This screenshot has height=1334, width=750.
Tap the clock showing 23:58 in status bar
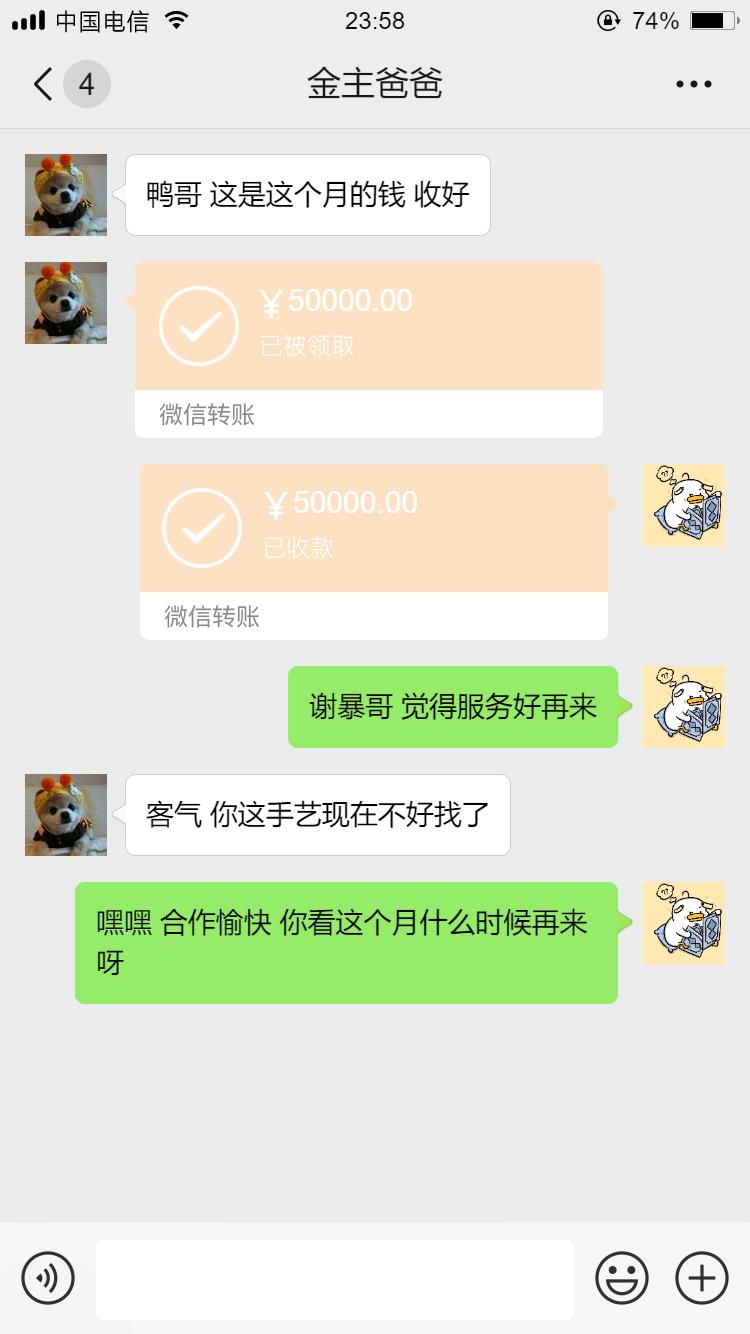coord(375,20)
